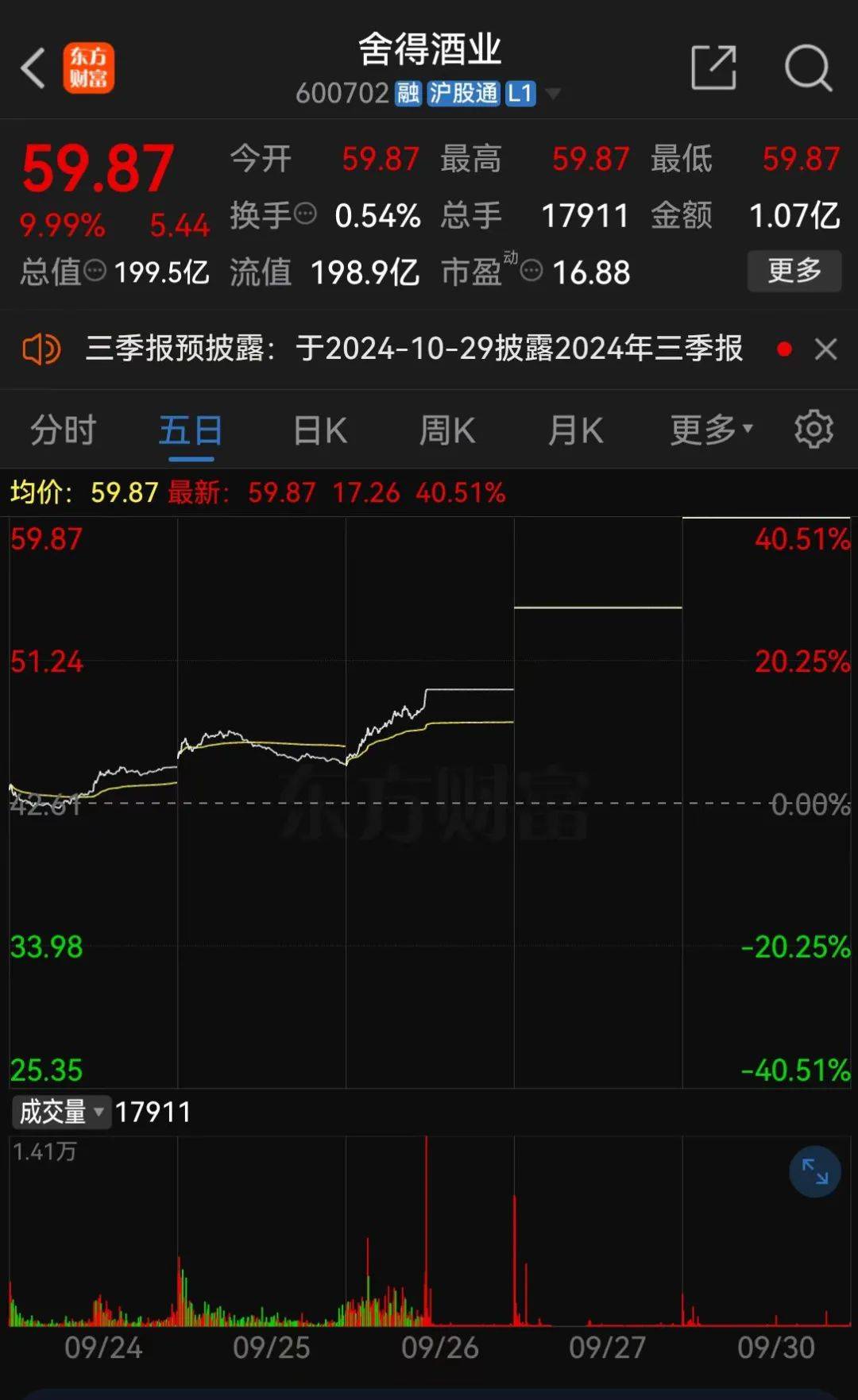
Task: Switch to the 分时 tab
Action: click(x=64, y=431)
